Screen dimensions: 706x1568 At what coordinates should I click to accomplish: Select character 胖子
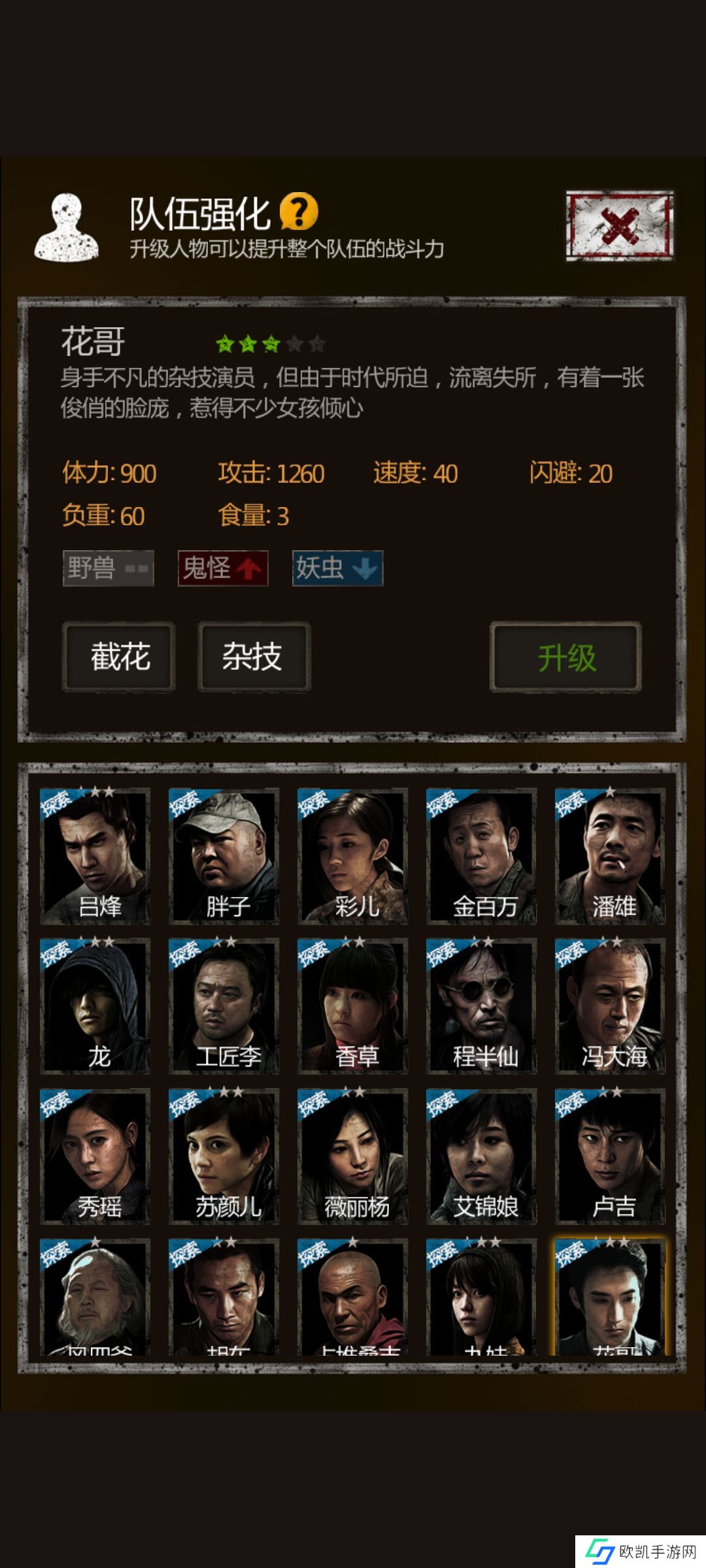[x=224, y=856]
